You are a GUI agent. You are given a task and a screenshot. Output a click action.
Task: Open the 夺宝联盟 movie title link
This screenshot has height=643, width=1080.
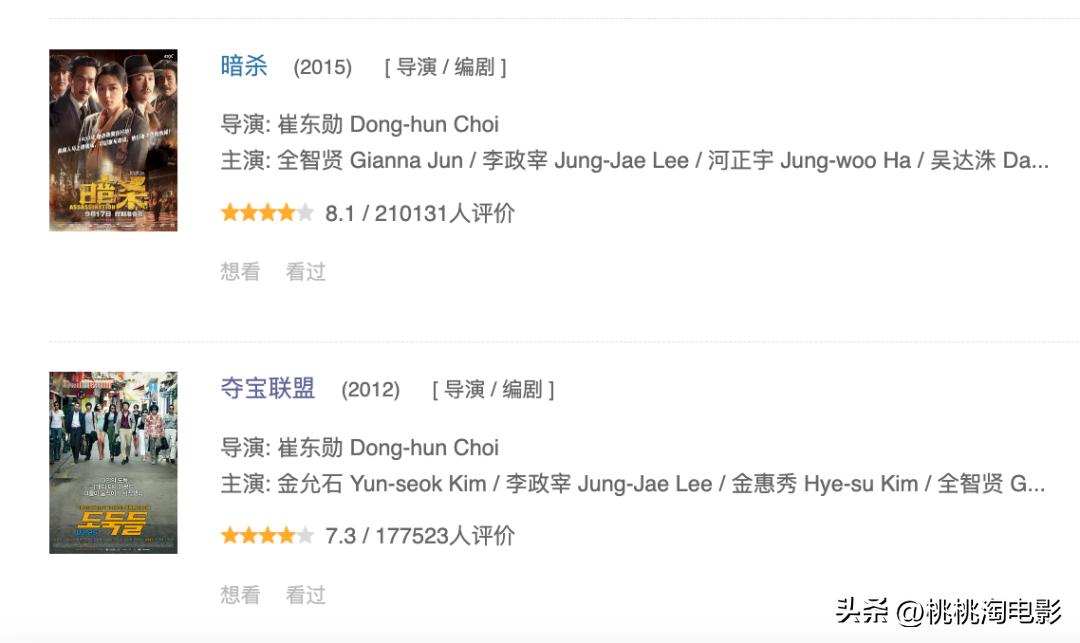point(268,389)
